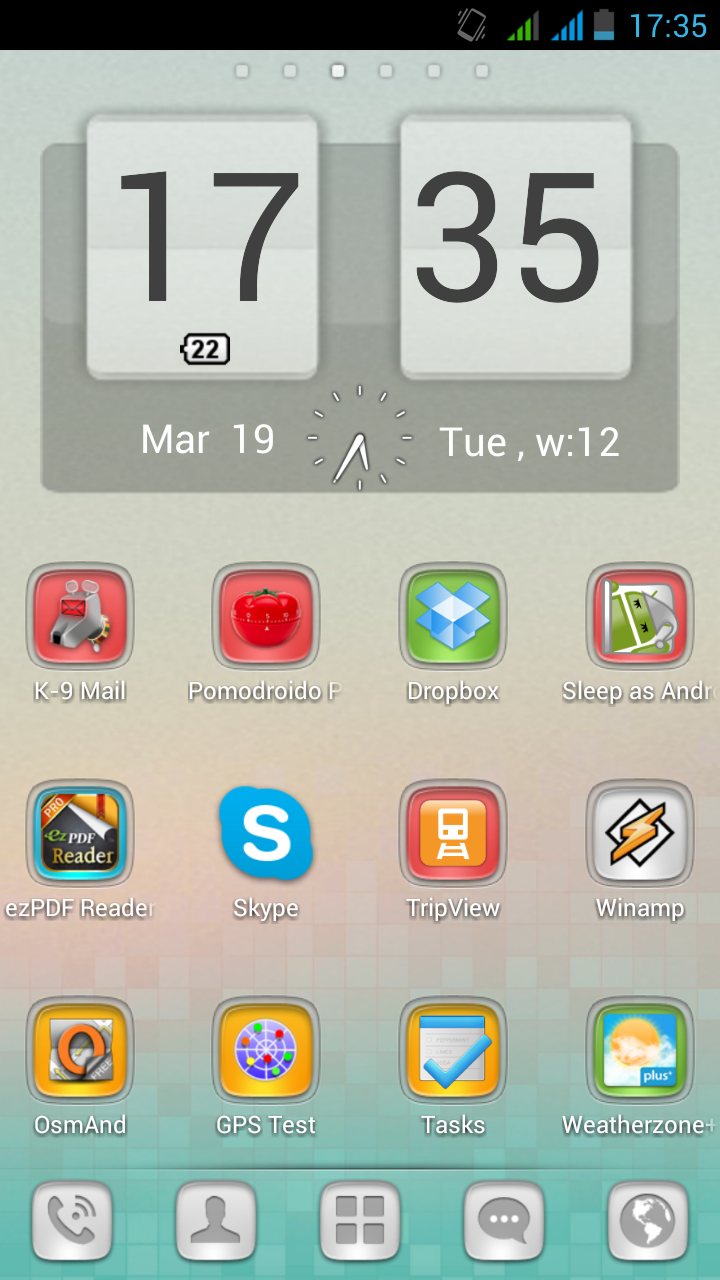The height and width of the screenshot is (1280, 720).
Task: Open the Tasks app
Action: coord(453,1051)
